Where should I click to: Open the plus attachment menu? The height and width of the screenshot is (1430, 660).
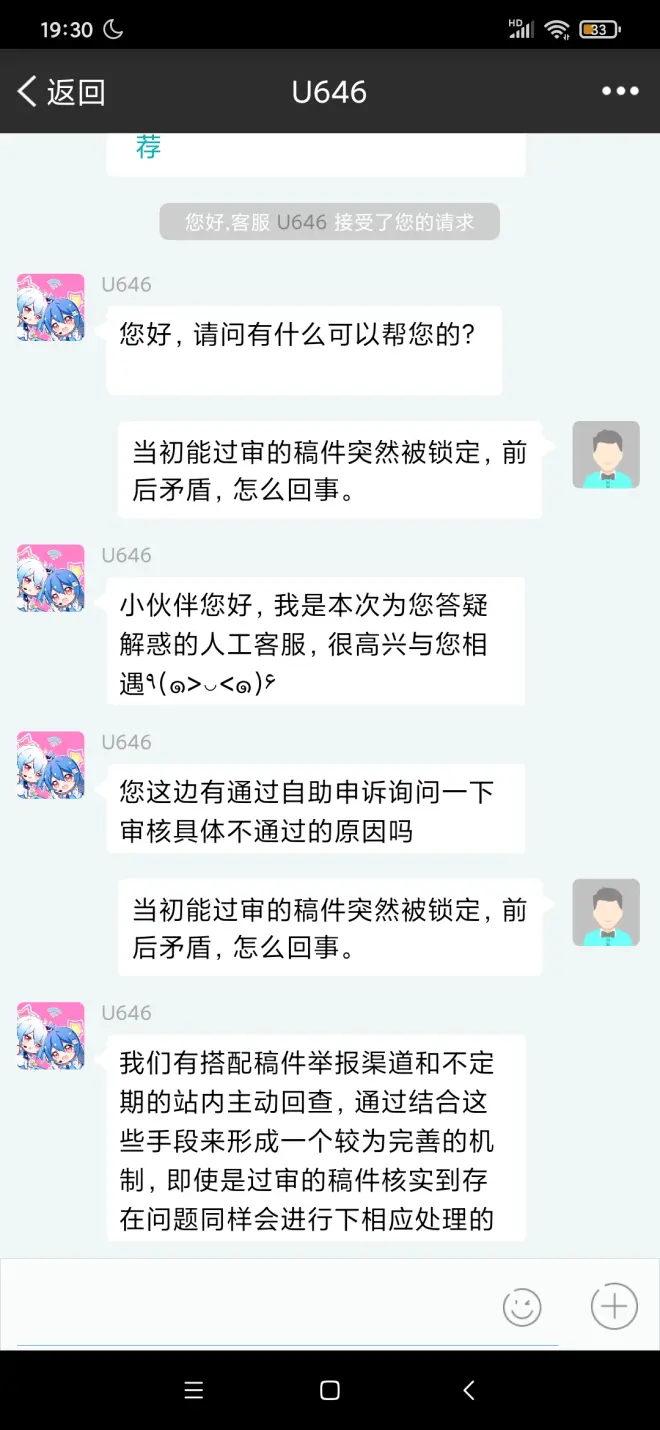tap(614, 1306)
